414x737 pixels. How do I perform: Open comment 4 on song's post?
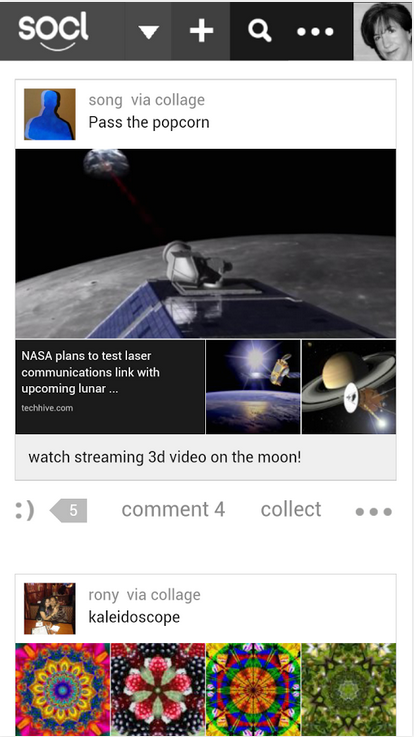tap(173, 510)
